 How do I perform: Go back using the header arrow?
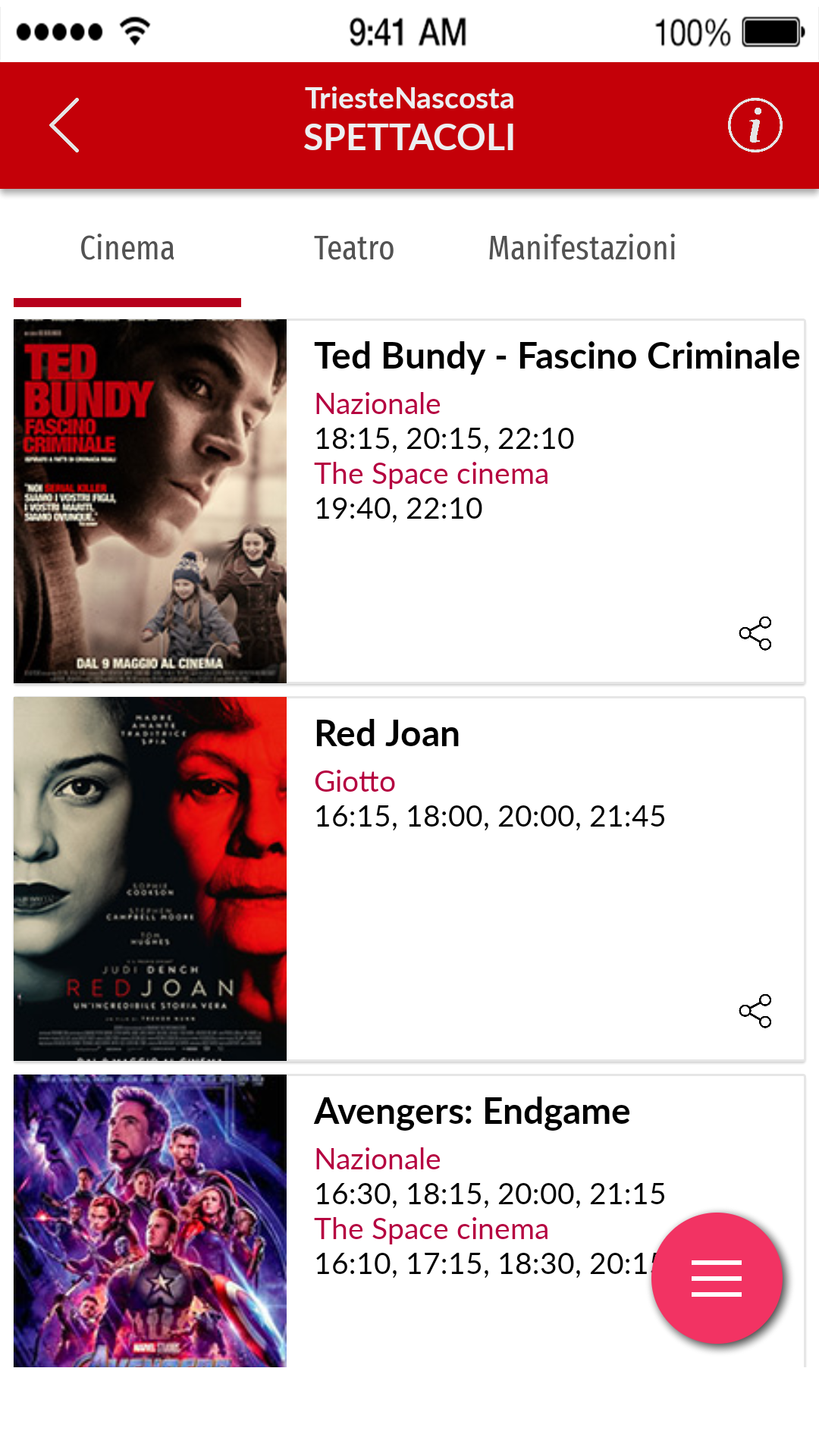(x=65, y=125)
